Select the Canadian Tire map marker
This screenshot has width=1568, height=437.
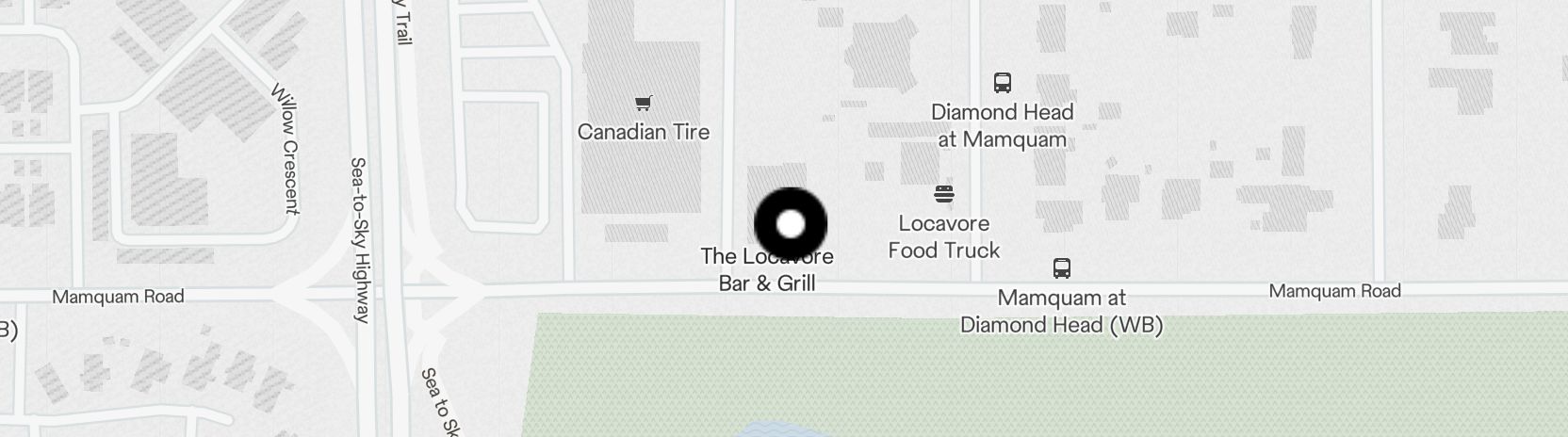pyautogui.click(x=643, y=104)
